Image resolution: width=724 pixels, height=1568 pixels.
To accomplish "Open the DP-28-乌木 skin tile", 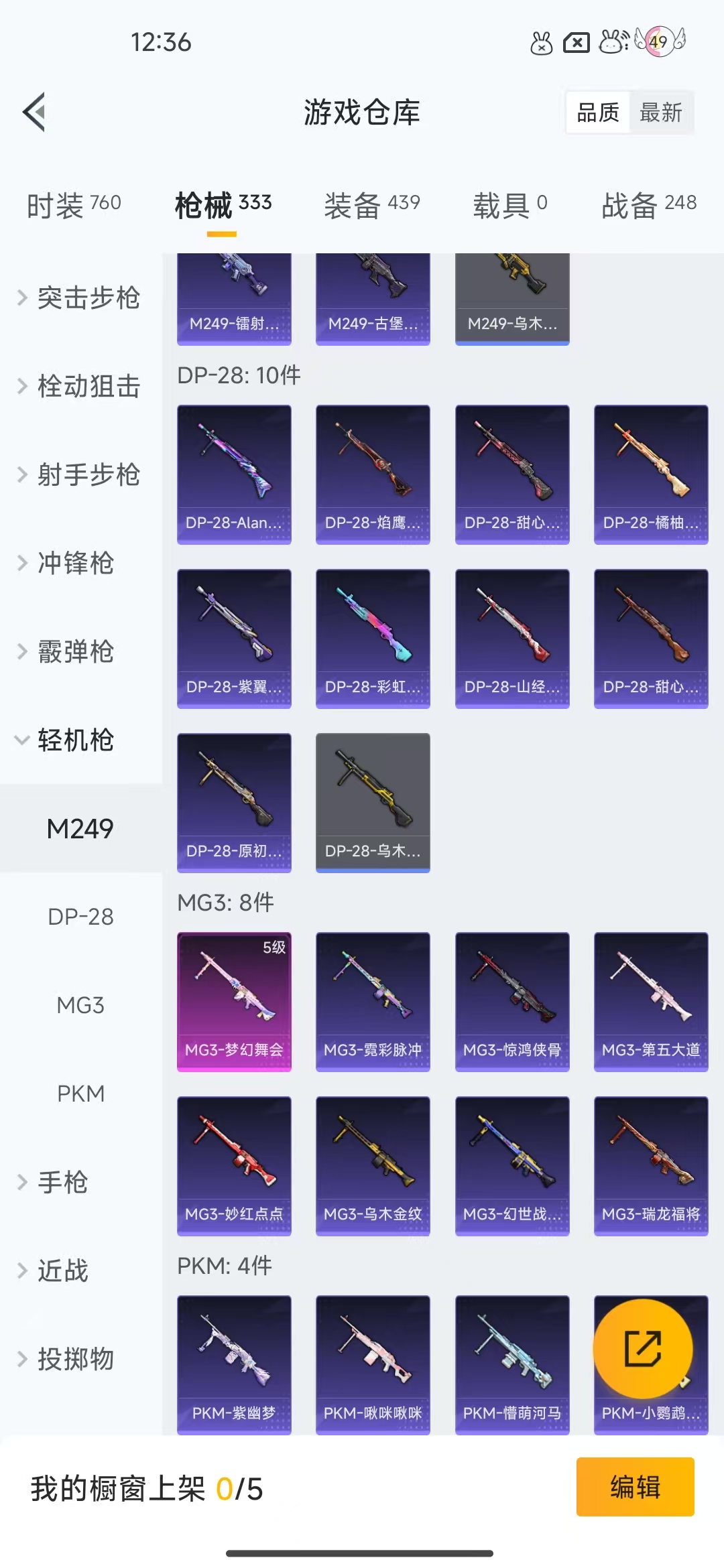I will point(373,803).
